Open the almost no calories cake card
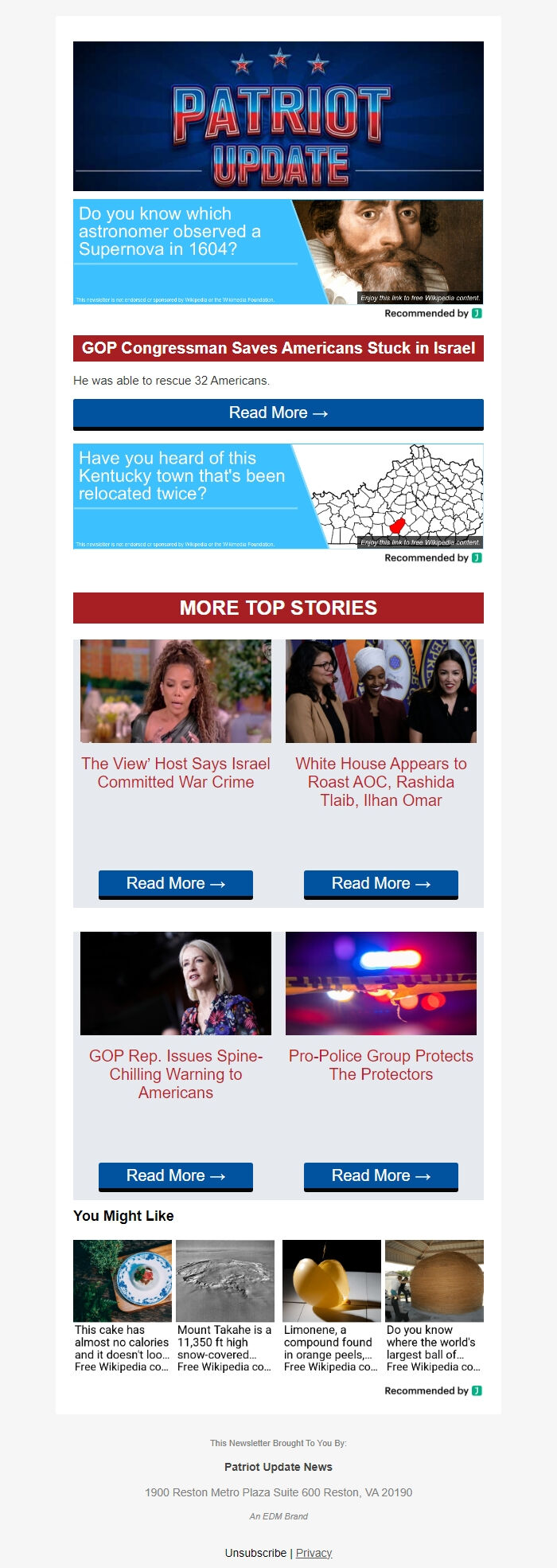This screenshot has width=557, height=1568. coord(123,1306)
